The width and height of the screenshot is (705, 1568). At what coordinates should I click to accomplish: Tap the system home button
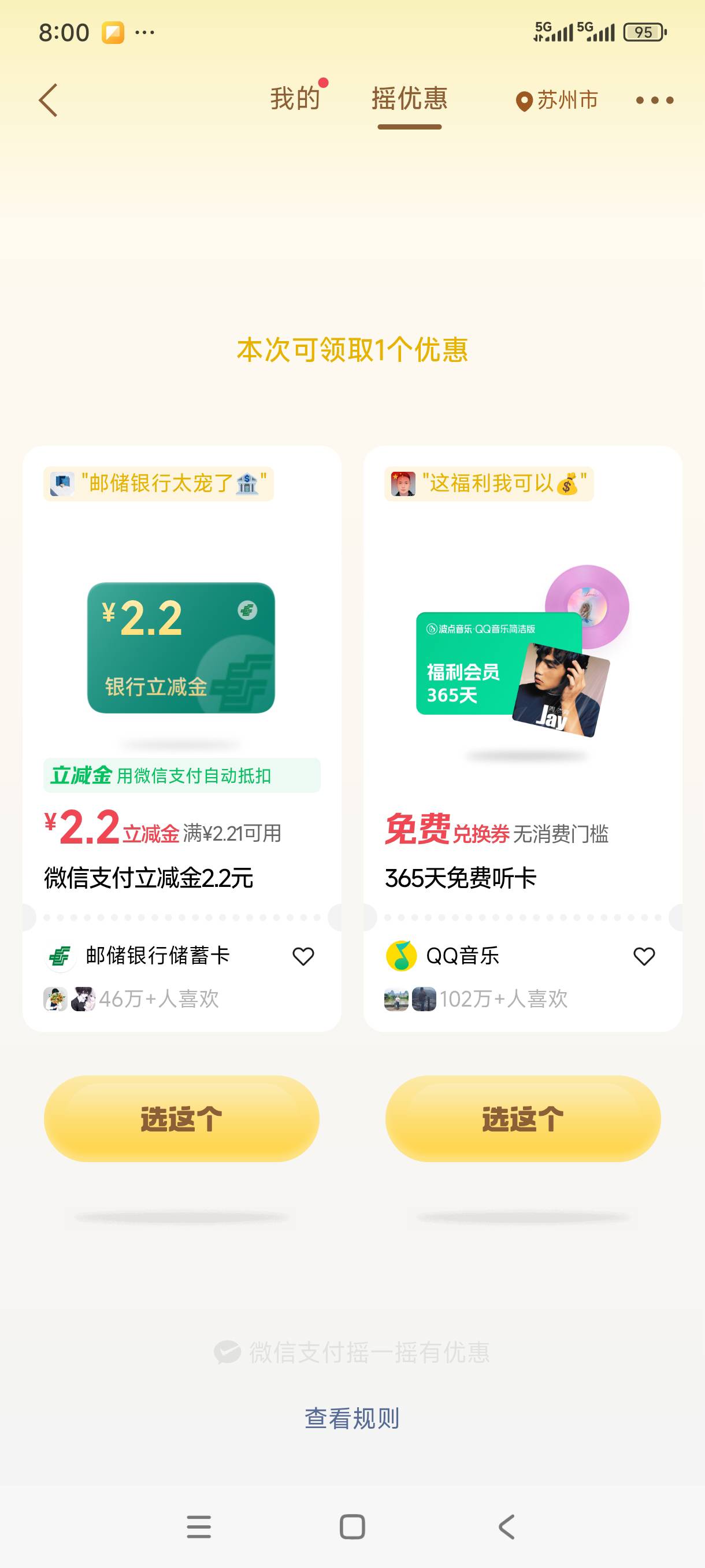pos(352,1526)
